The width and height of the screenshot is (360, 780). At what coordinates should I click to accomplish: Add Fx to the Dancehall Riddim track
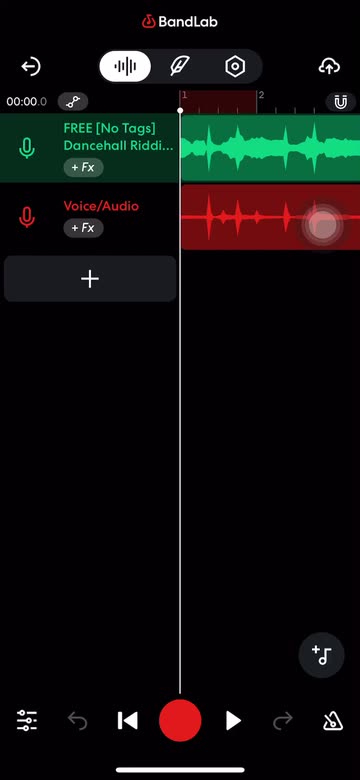[x=83, y=168]
